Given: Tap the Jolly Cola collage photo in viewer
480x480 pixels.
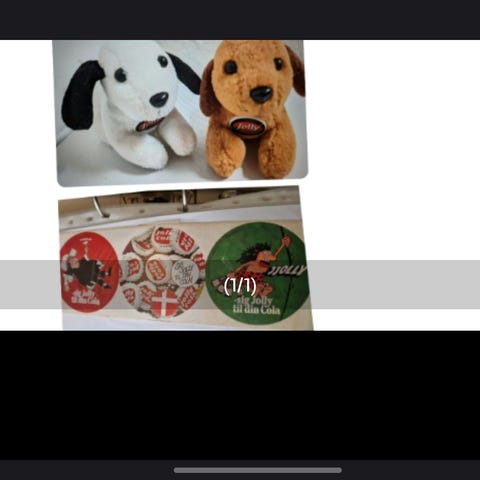Looking at the screenshot, I should click(x=183, y=185).
